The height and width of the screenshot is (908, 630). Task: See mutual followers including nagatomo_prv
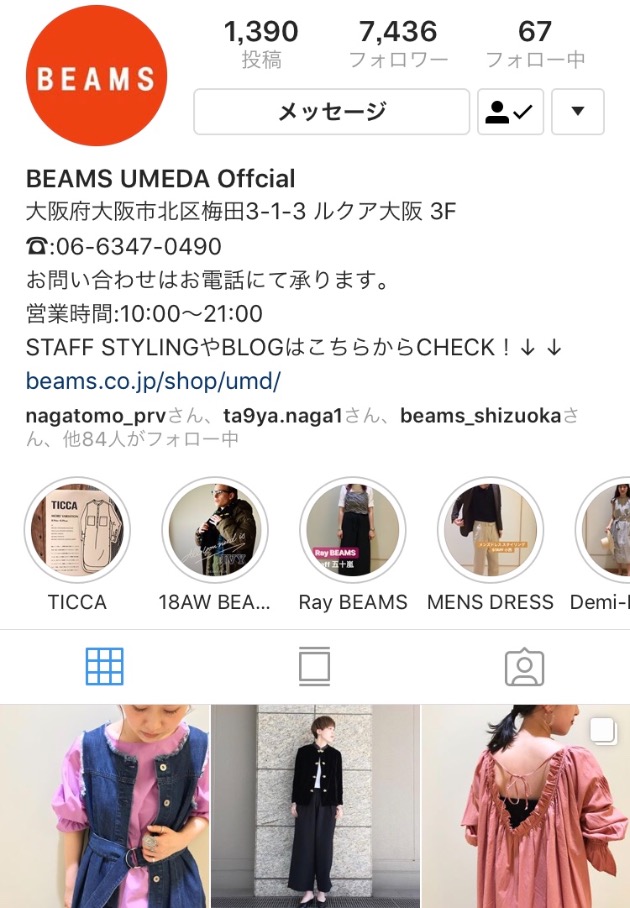[x=300, y=427]
